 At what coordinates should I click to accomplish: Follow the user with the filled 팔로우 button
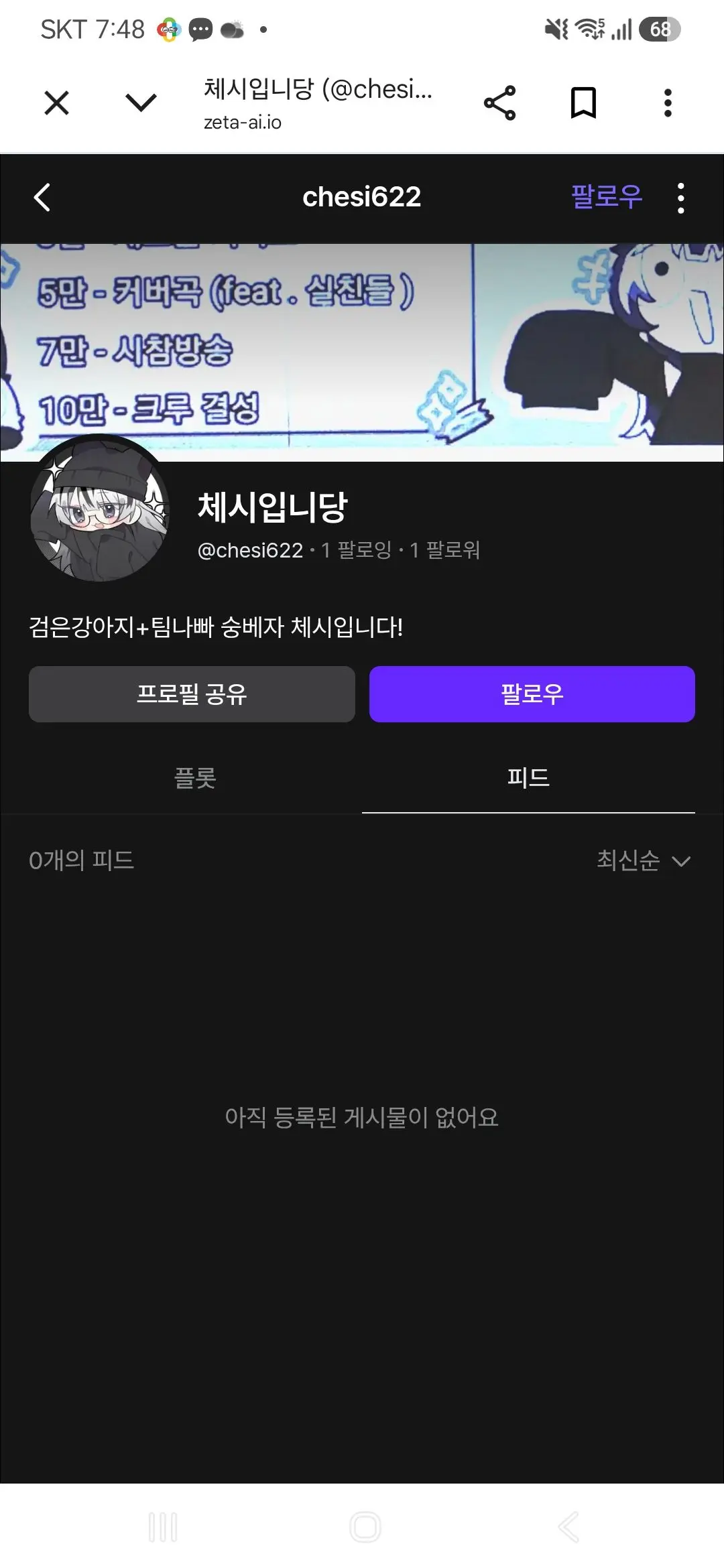(532, 694)
